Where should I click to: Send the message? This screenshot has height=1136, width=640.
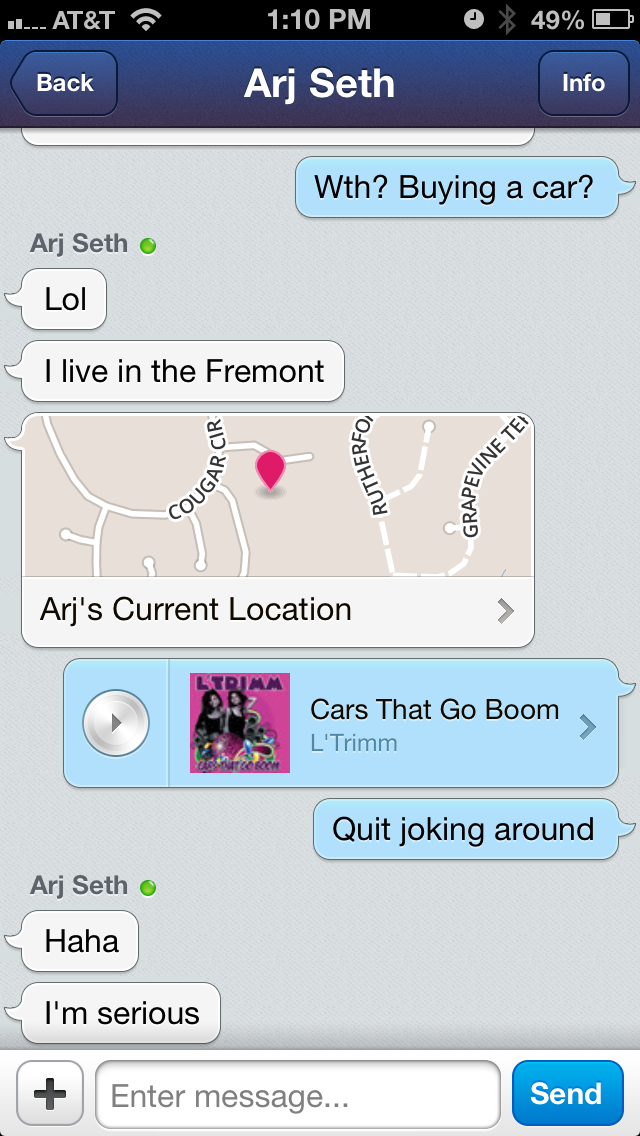pos(566,1094)
